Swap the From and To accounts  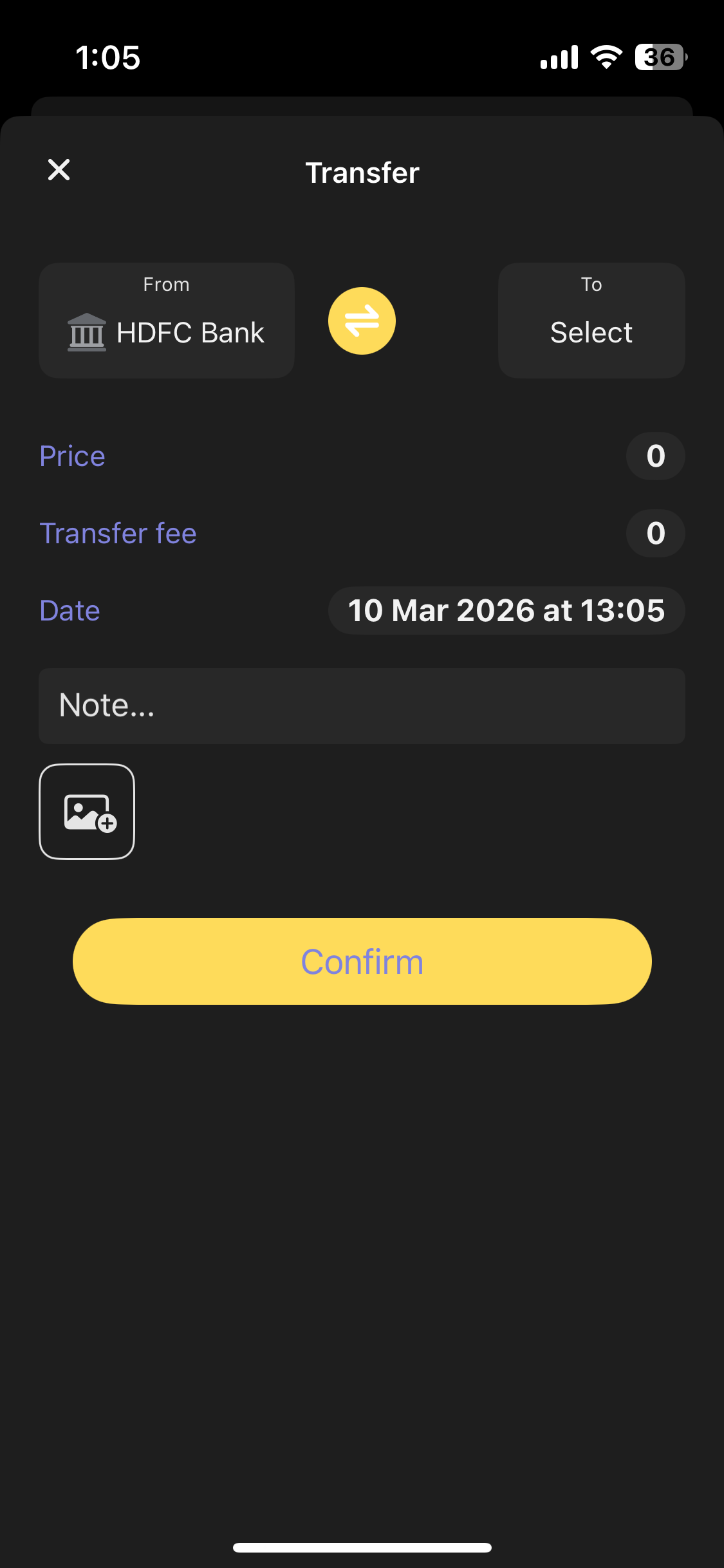[362, 321]
